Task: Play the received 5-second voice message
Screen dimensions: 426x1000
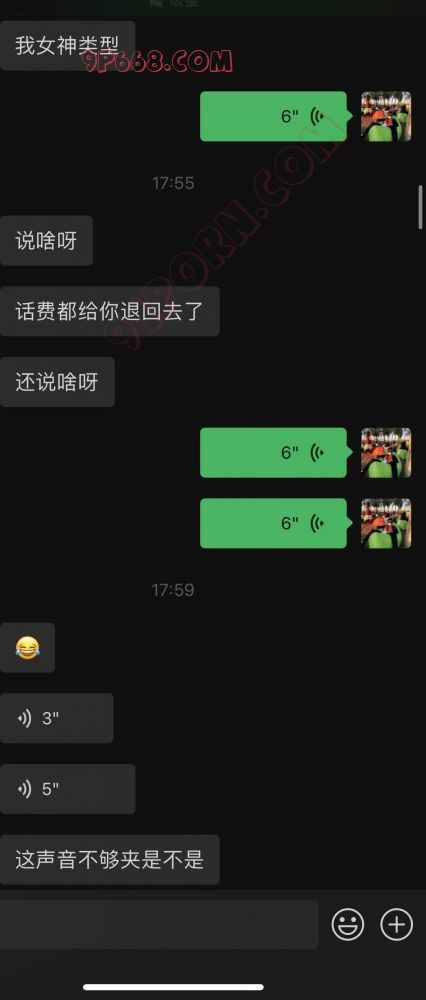Action: tap(68, 789)
